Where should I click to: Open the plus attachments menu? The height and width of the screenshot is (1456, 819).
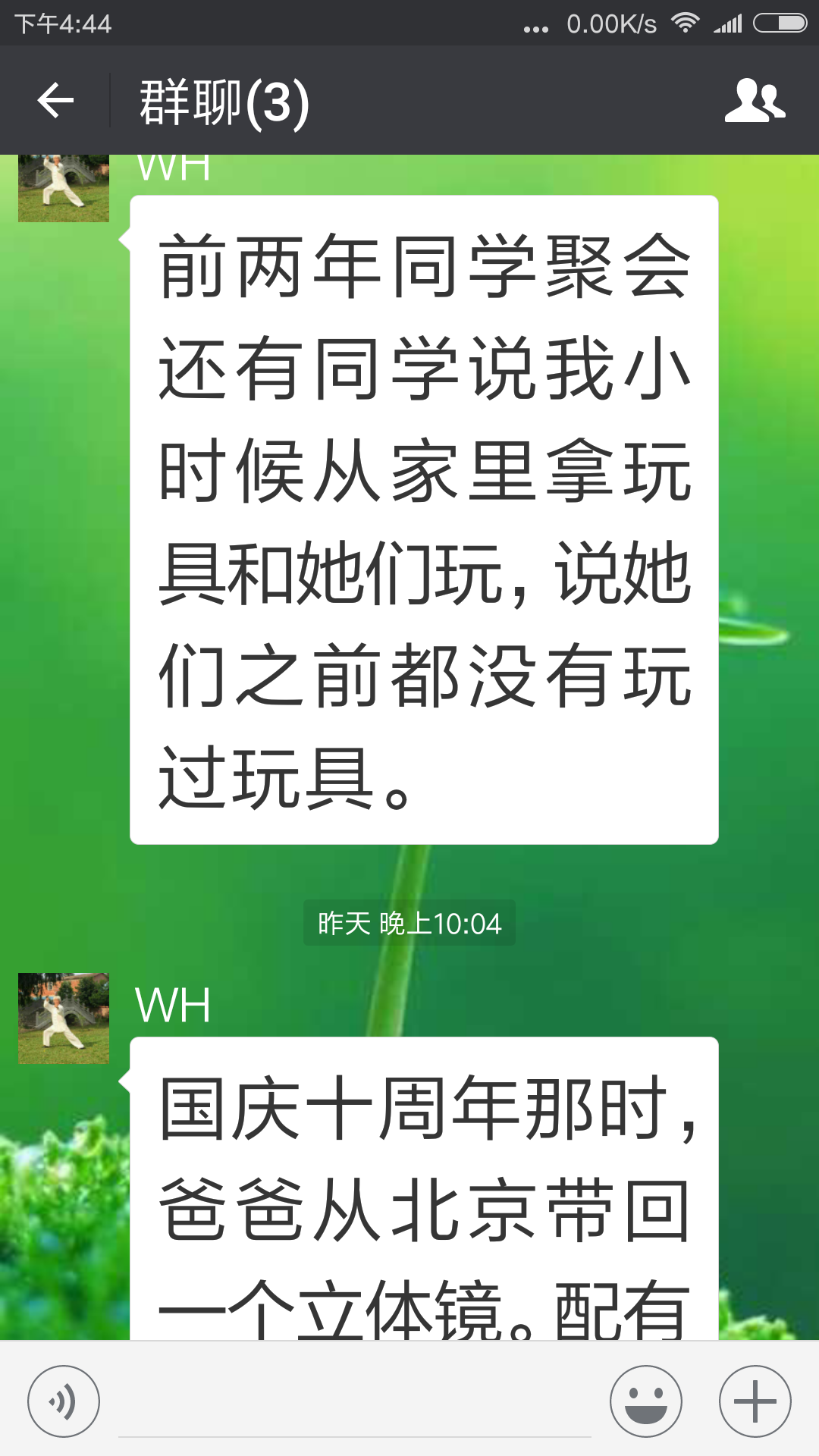[x=755, y=1401]
